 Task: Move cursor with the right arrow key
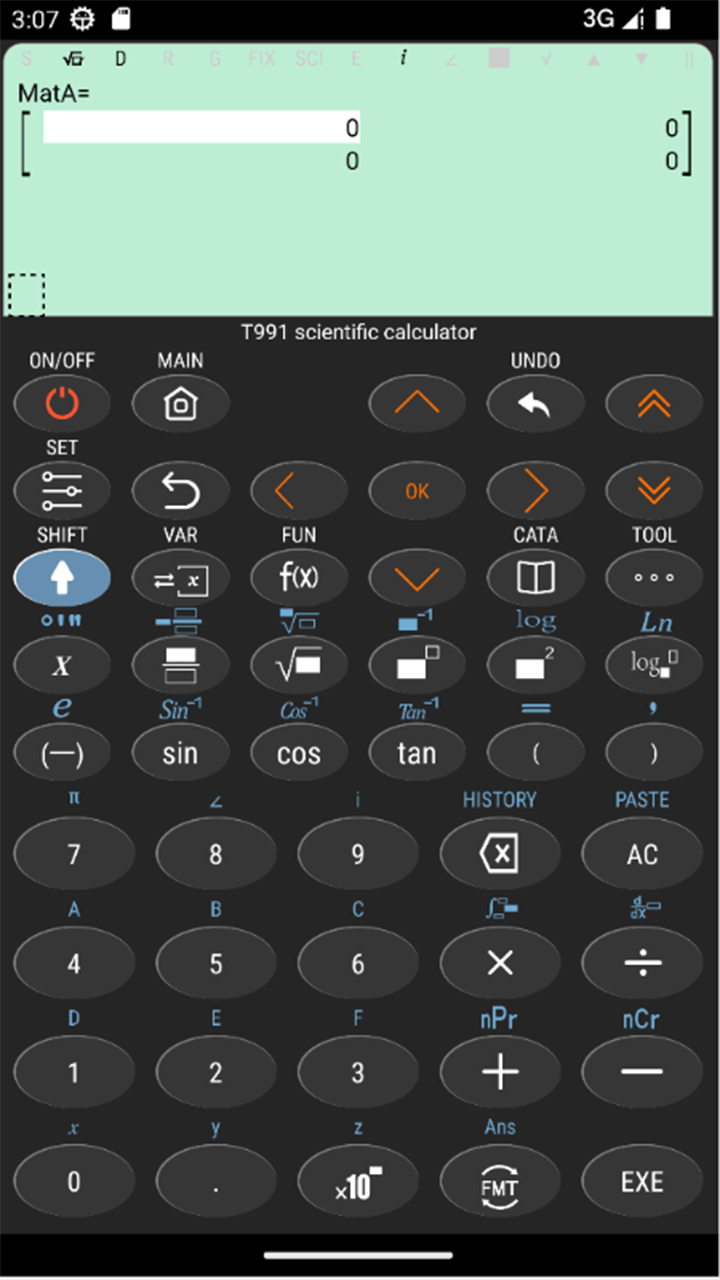coord(535,490)
